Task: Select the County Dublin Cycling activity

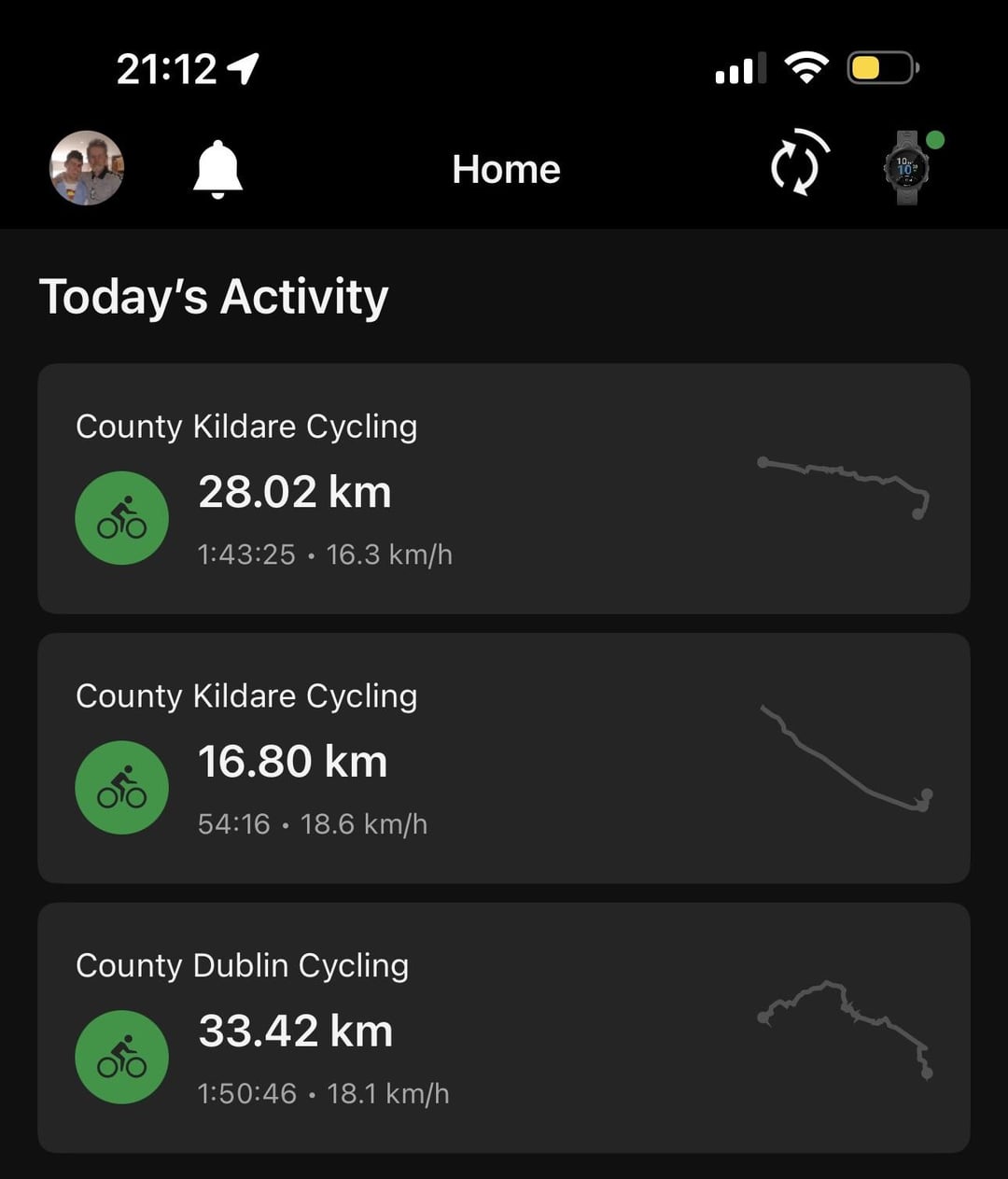Action: pos(503,1027)
